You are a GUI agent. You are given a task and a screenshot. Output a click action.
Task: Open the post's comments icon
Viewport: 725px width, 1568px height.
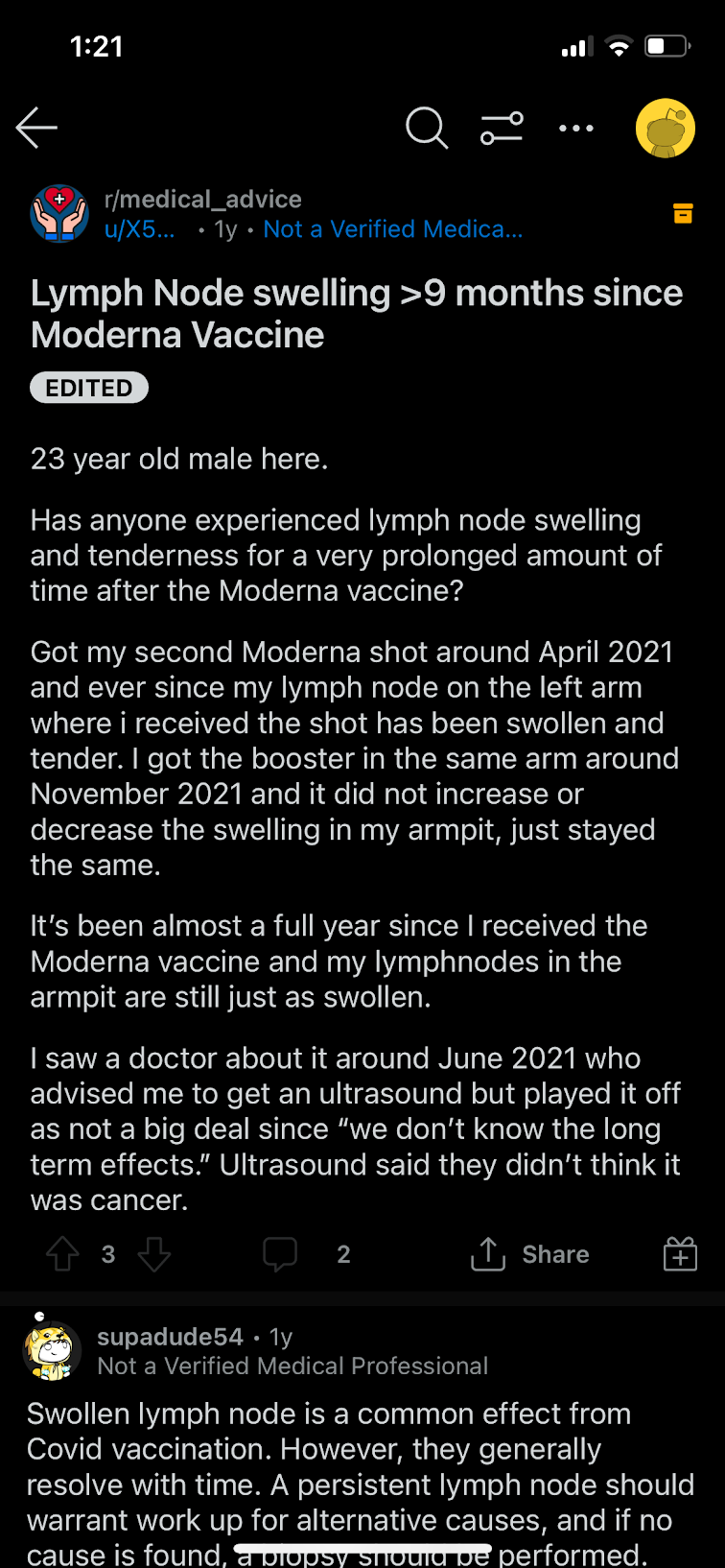pos(280,1254)
